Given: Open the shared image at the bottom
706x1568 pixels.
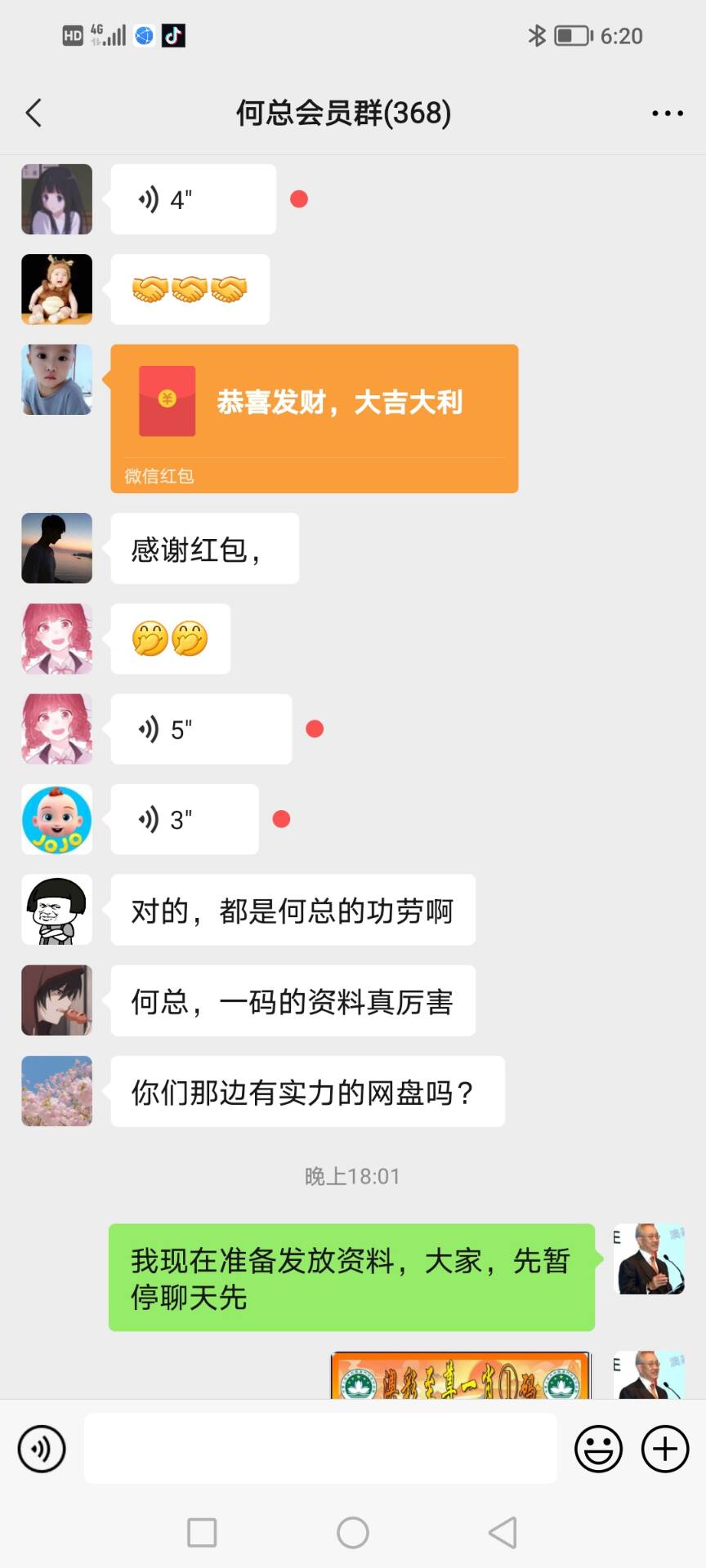Looking at the screenshot, I should point(460,1377).
